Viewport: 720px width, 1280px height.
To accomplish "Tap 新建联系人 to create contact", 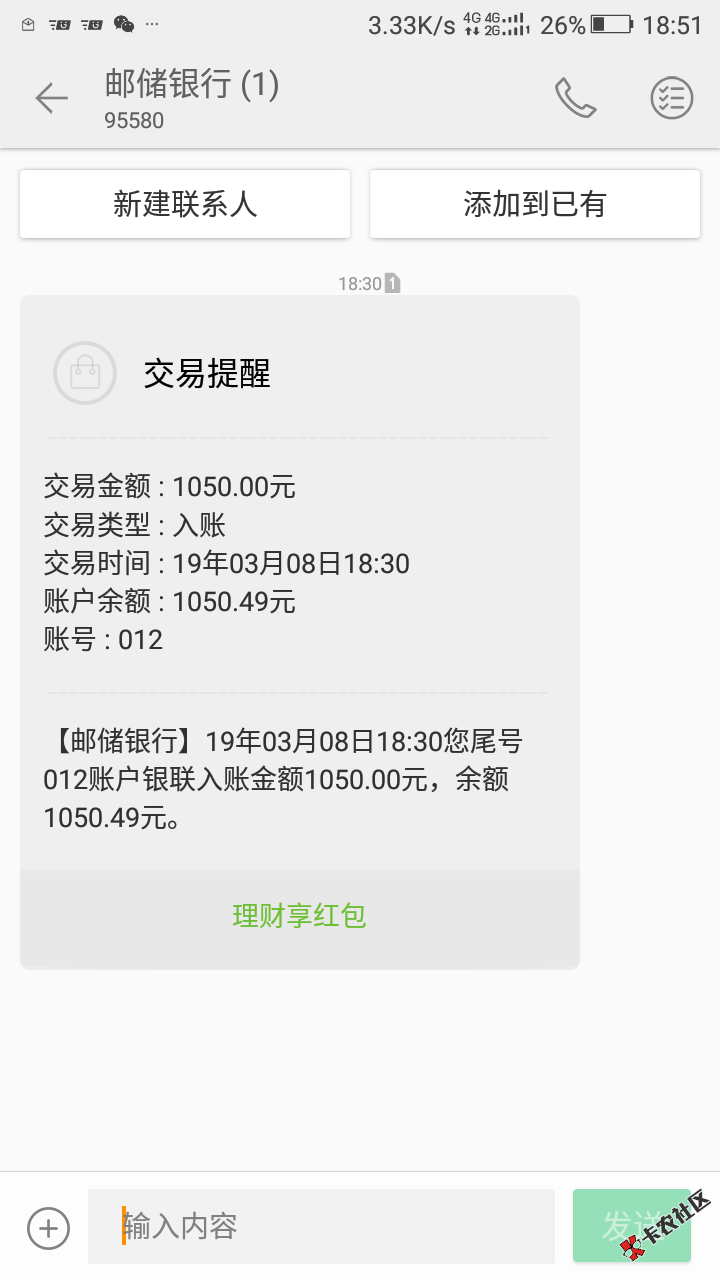I will click(185, 204).
